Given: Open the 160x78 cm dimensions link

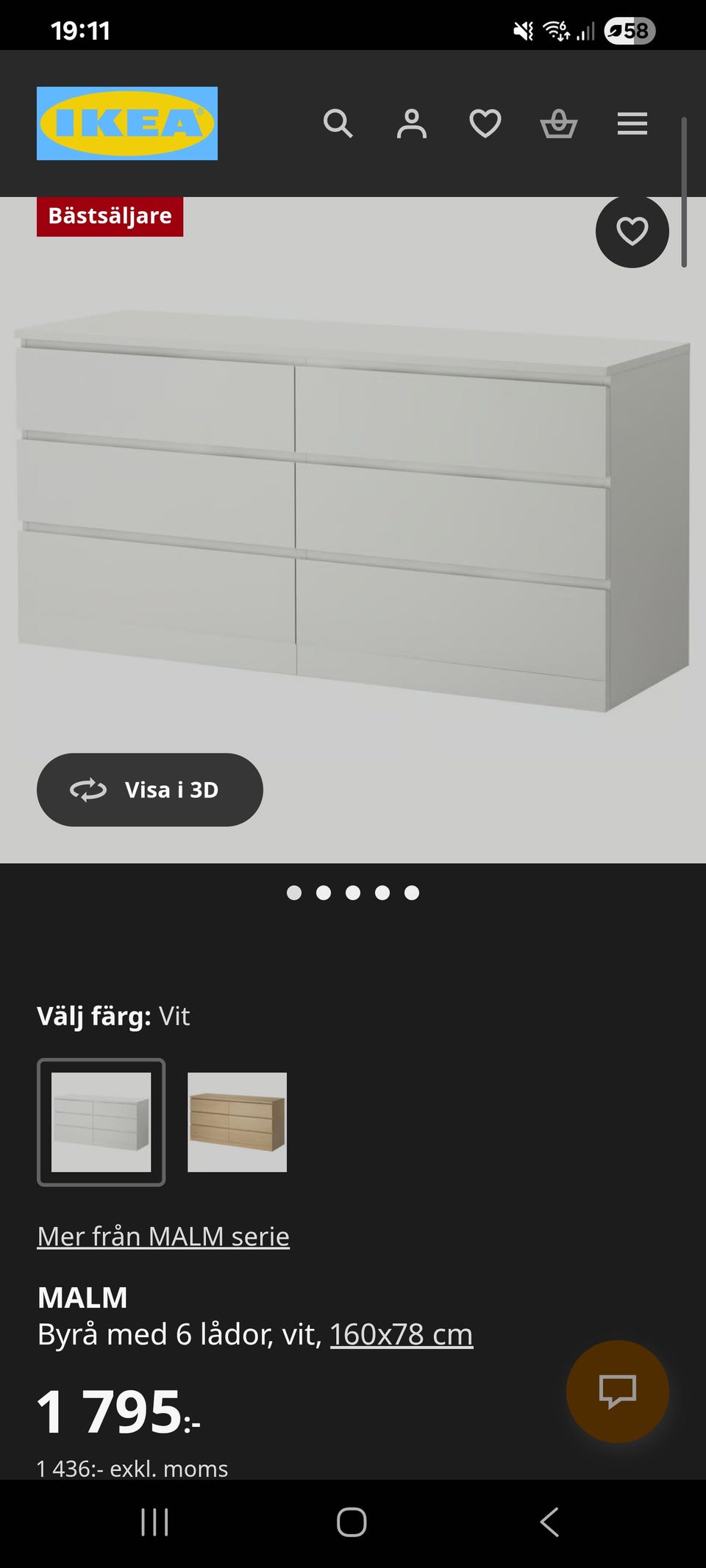Looking at the screenshot, I should click(400, 1333).
